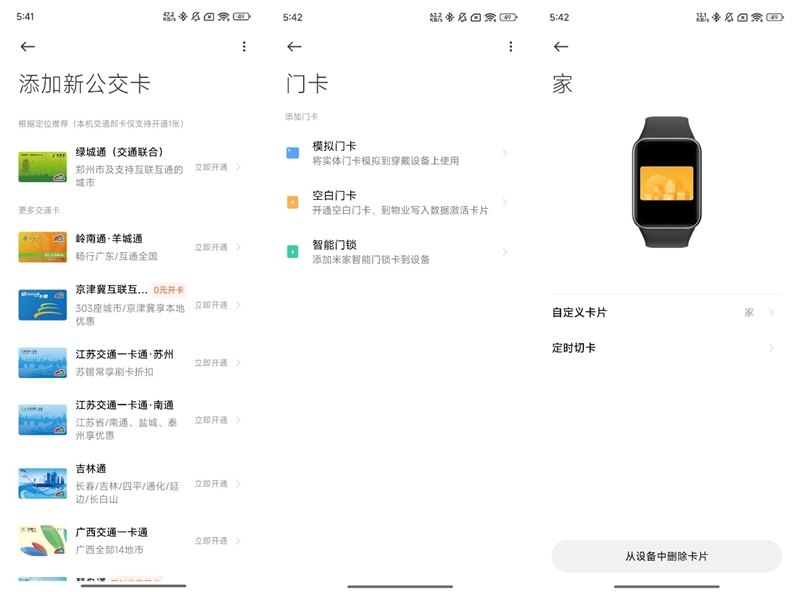Screen dimensions: 800x592
Task: Open overflow menu on the 添加新公交卡 screen
Action: [244, 47]
